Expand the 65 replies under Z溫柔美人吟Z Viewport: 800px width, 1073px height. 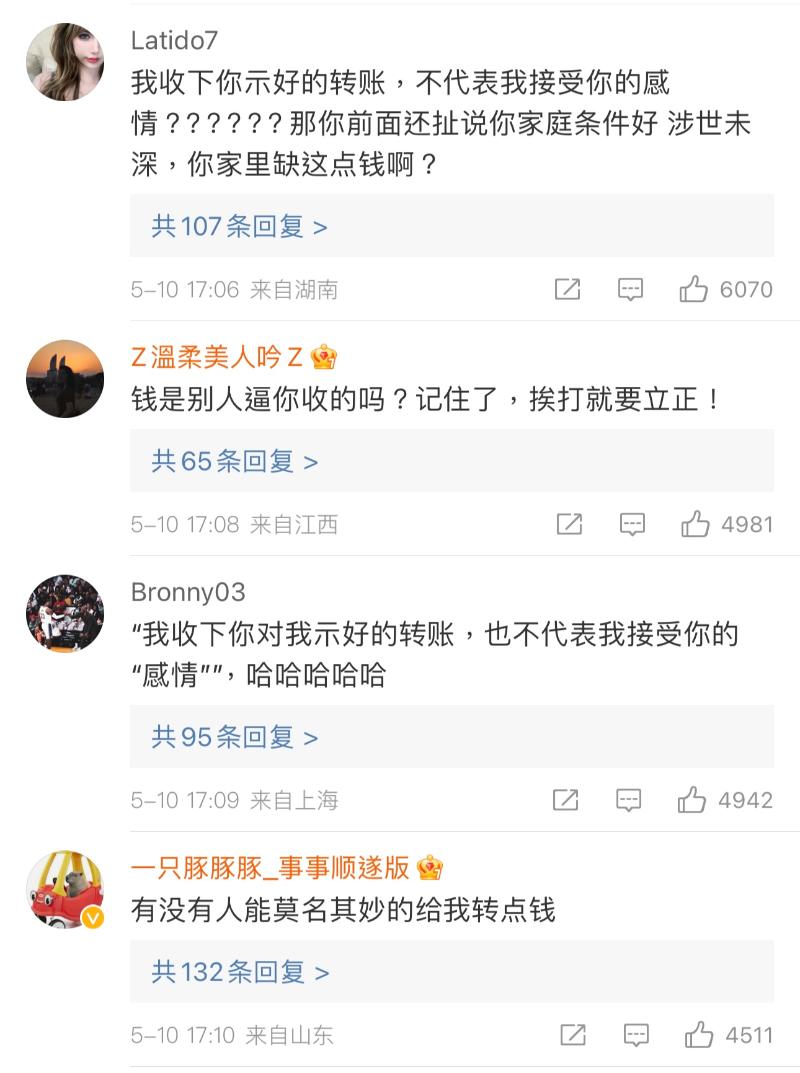(235, 461)
